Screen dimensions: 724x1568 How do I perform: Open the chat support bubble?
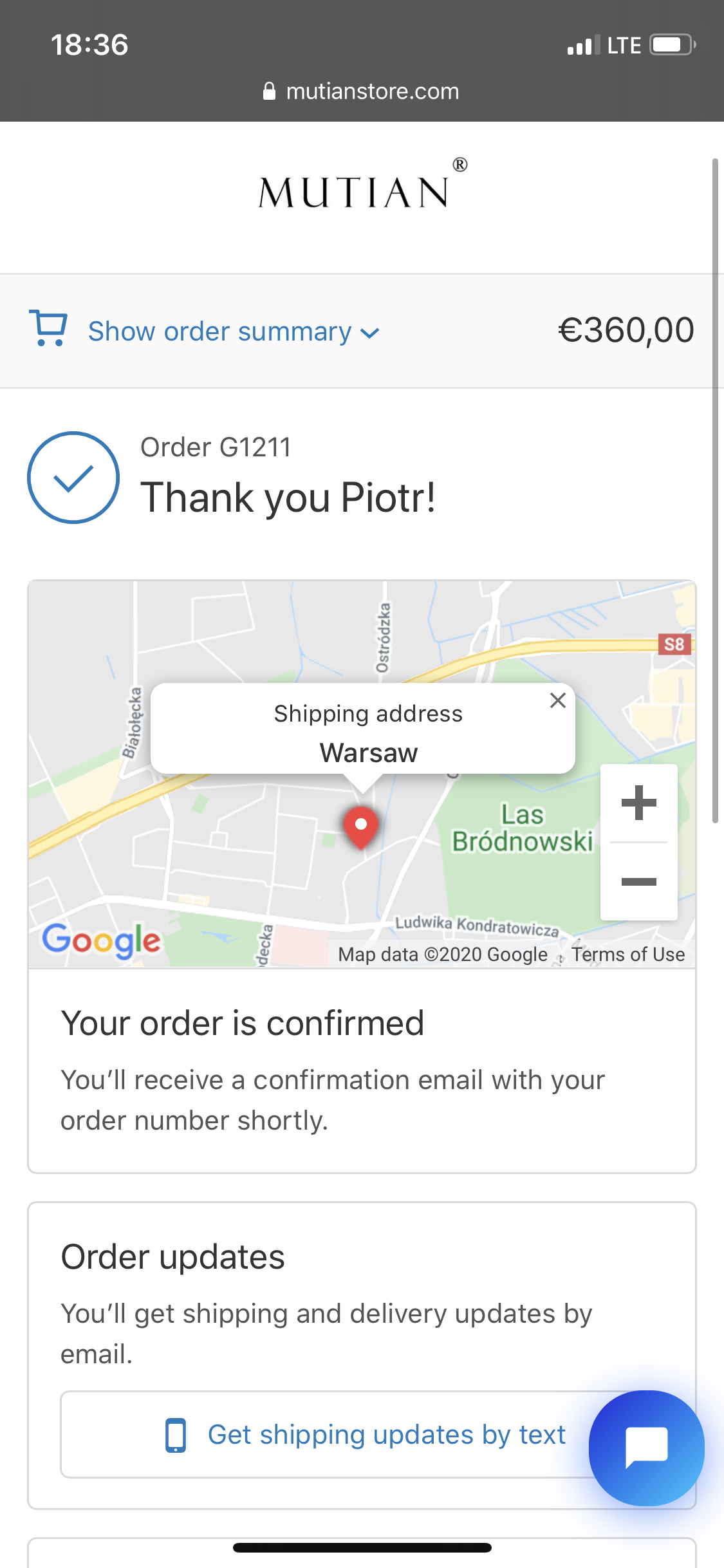pyautogui.click(x=646, y=1448)
